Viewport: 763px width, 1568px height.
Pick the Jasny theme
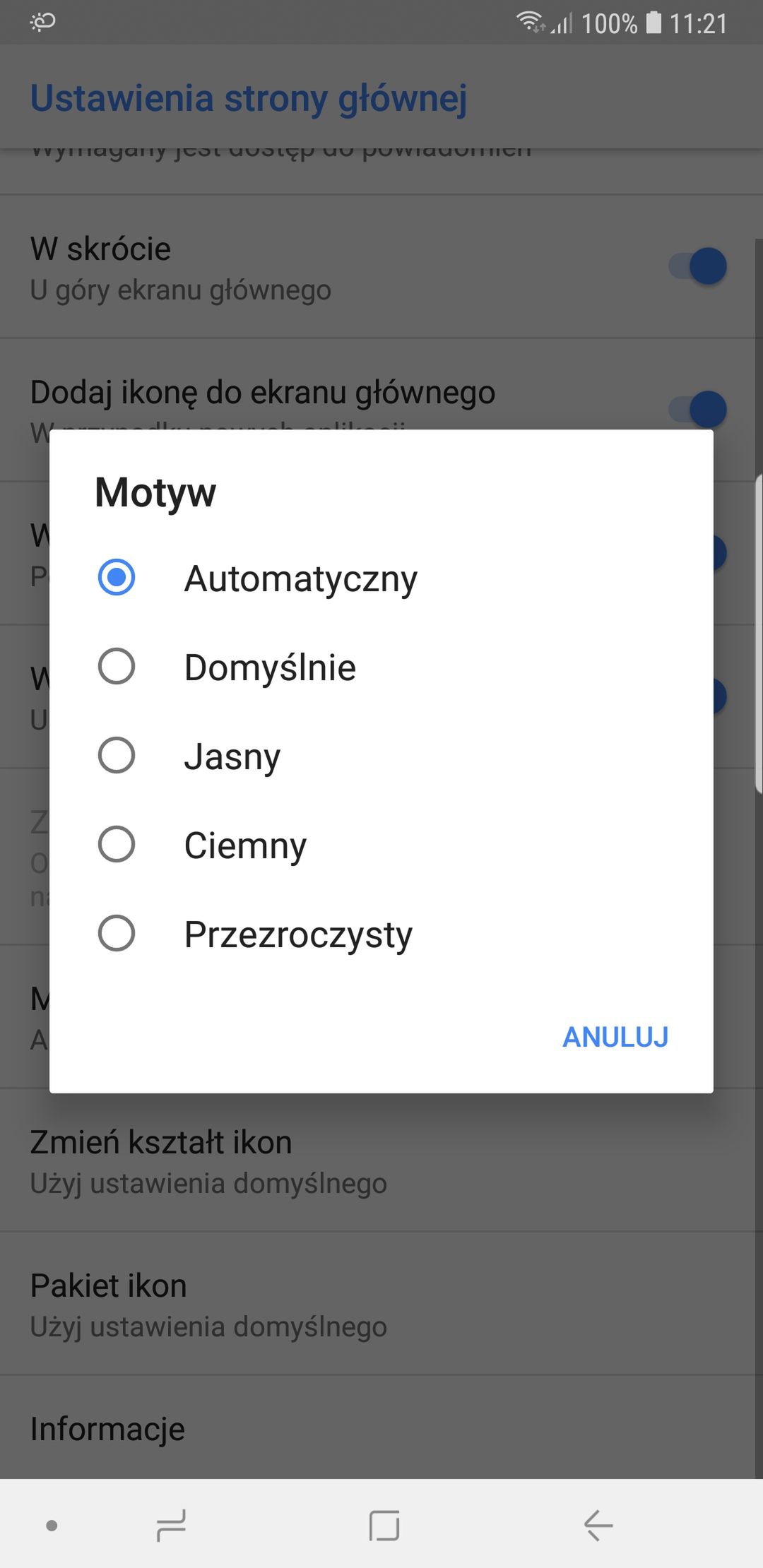(x=381, y=756)
